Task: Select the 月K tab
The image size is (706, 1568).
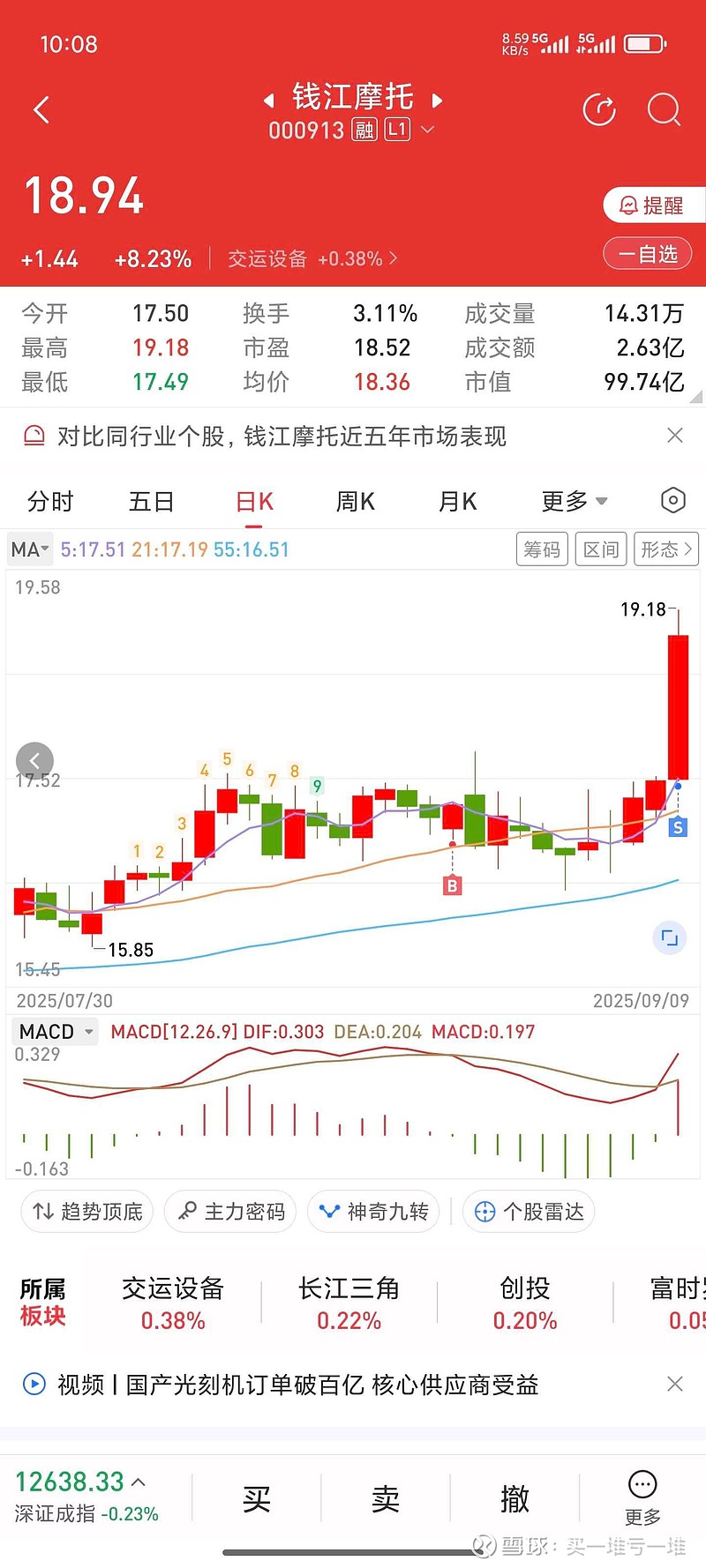Action: (x=457, y=502)
